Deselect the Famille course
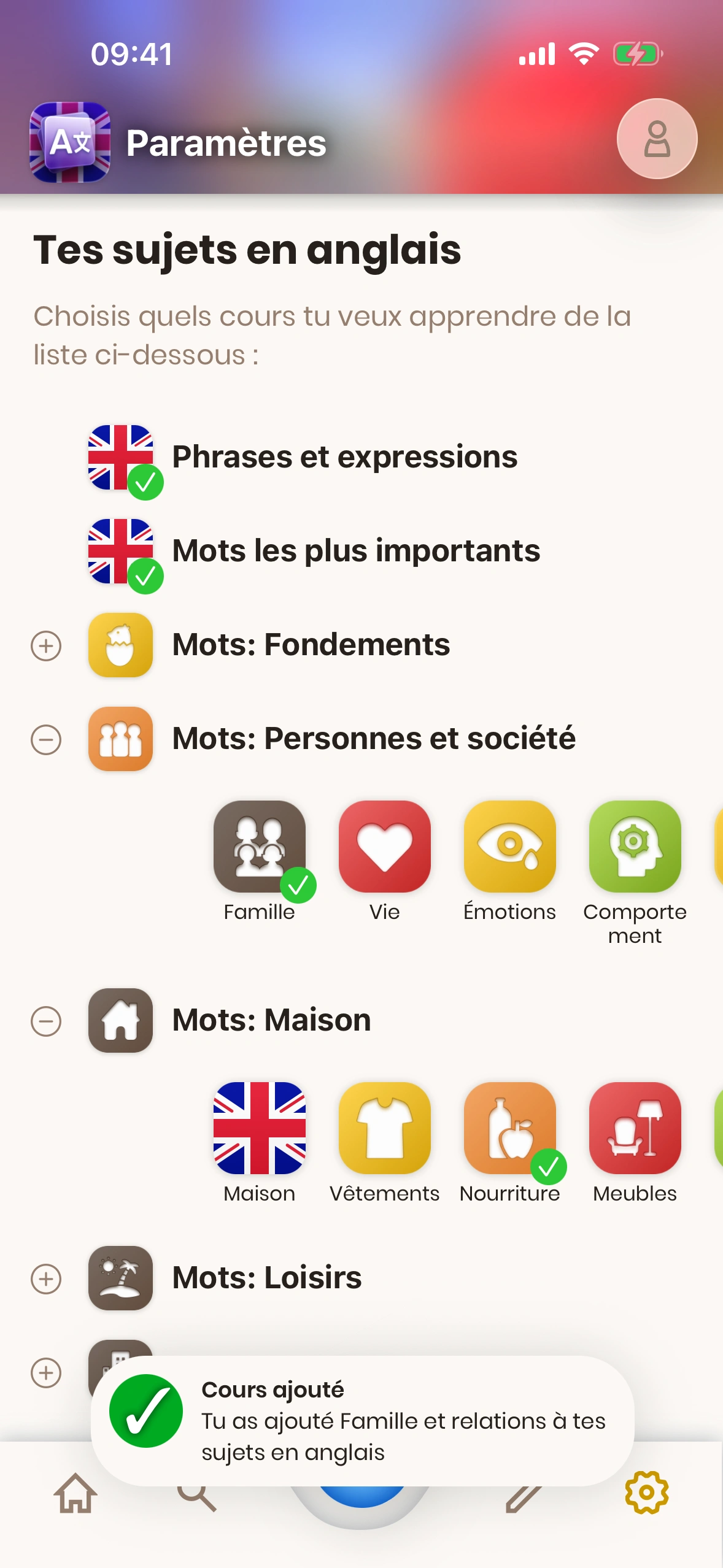 (260, 847)
